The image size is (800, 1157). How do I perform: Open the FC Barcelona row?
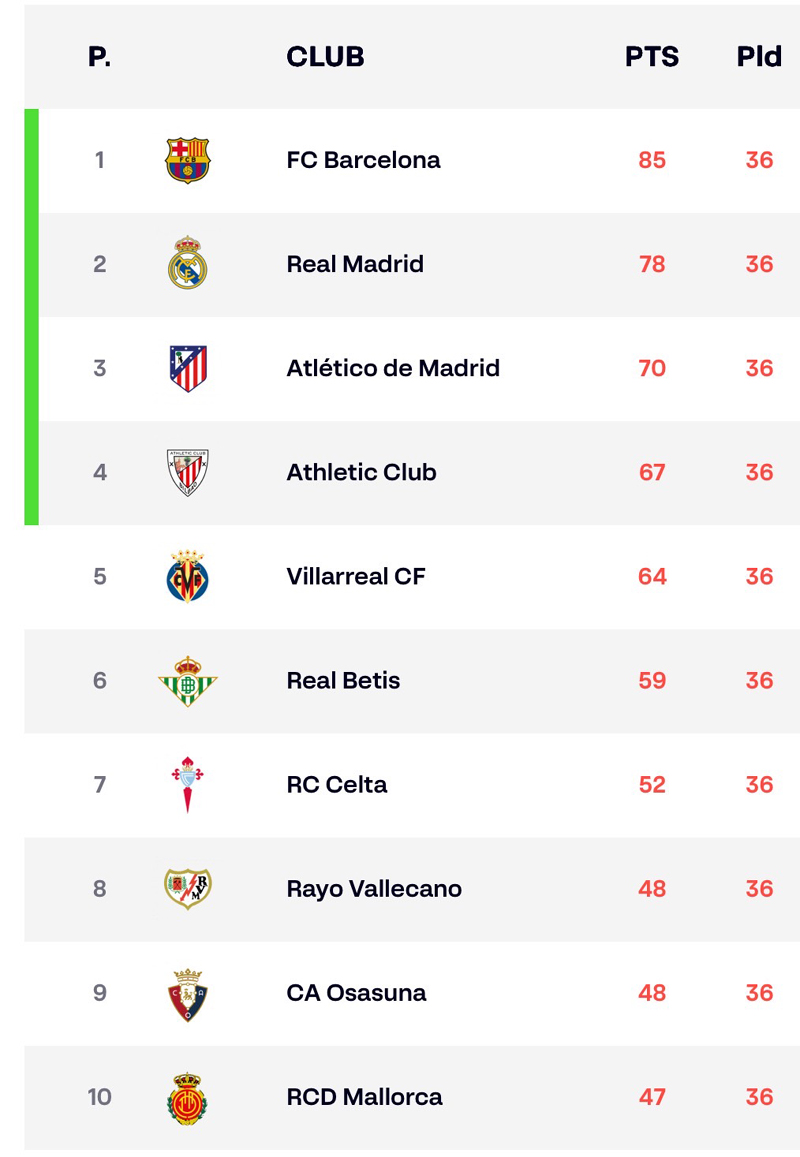[x=363, y=160]
